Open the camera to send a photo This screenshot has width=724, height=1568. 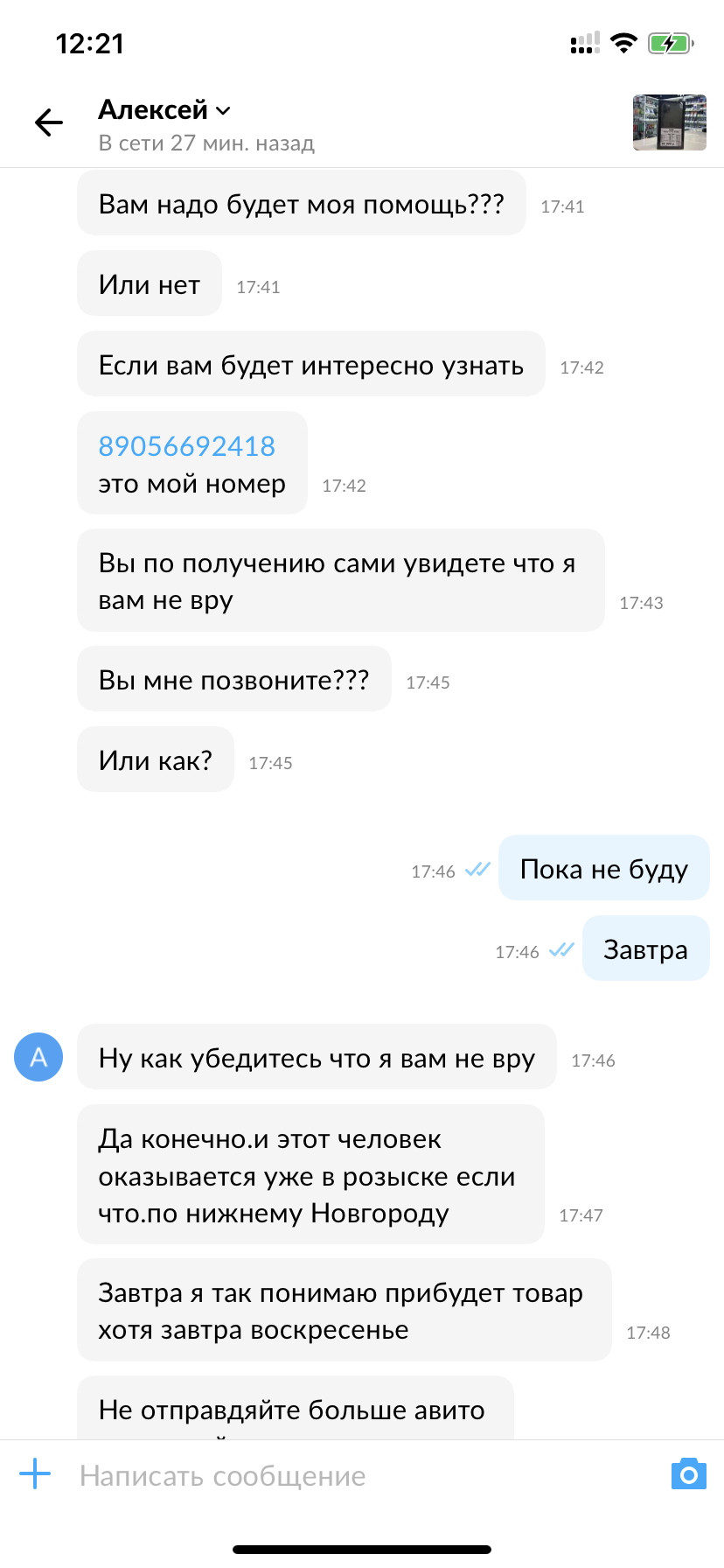click(x=688, y=1474)
